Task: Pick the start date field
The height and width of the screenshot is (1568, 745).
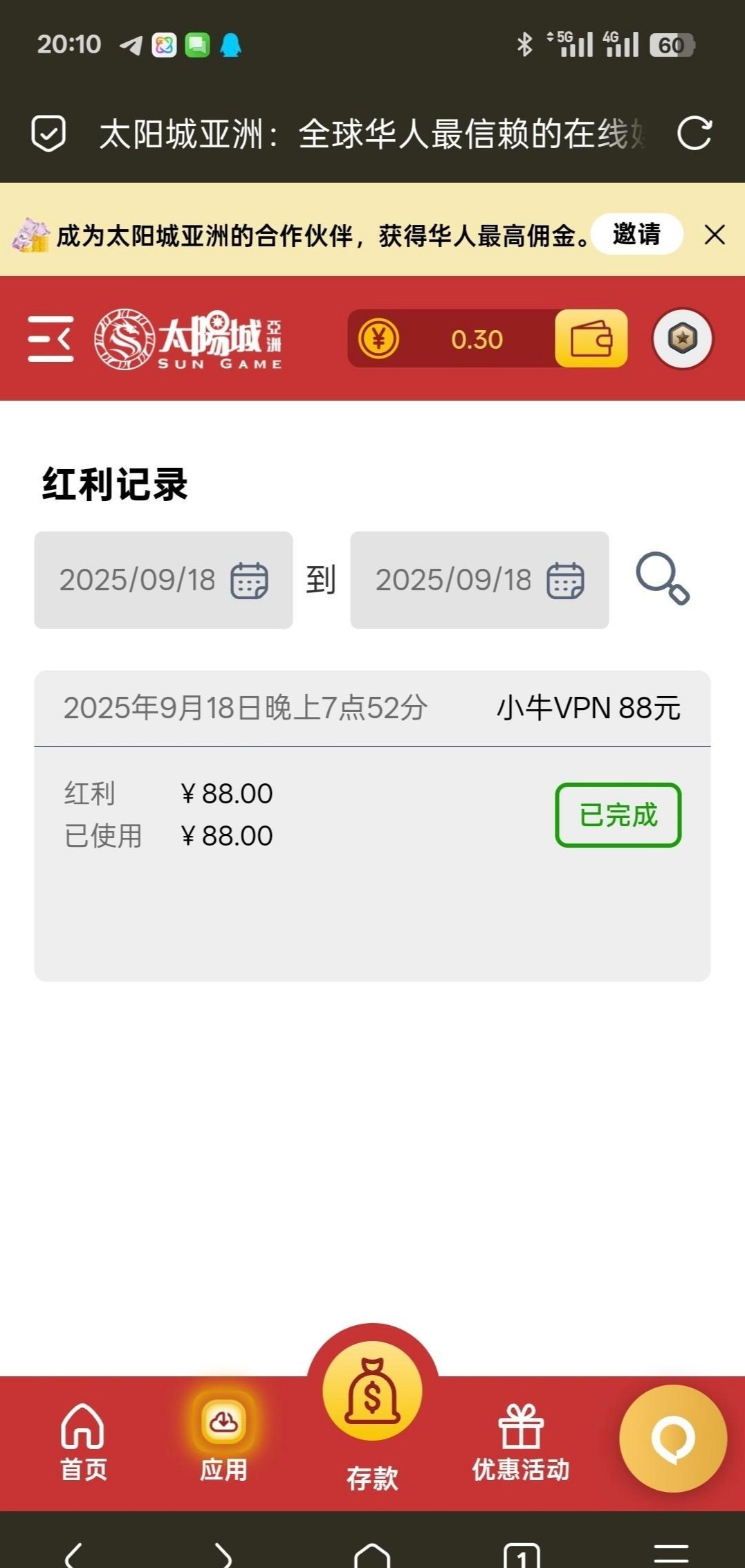Action: tap(163, 580)
